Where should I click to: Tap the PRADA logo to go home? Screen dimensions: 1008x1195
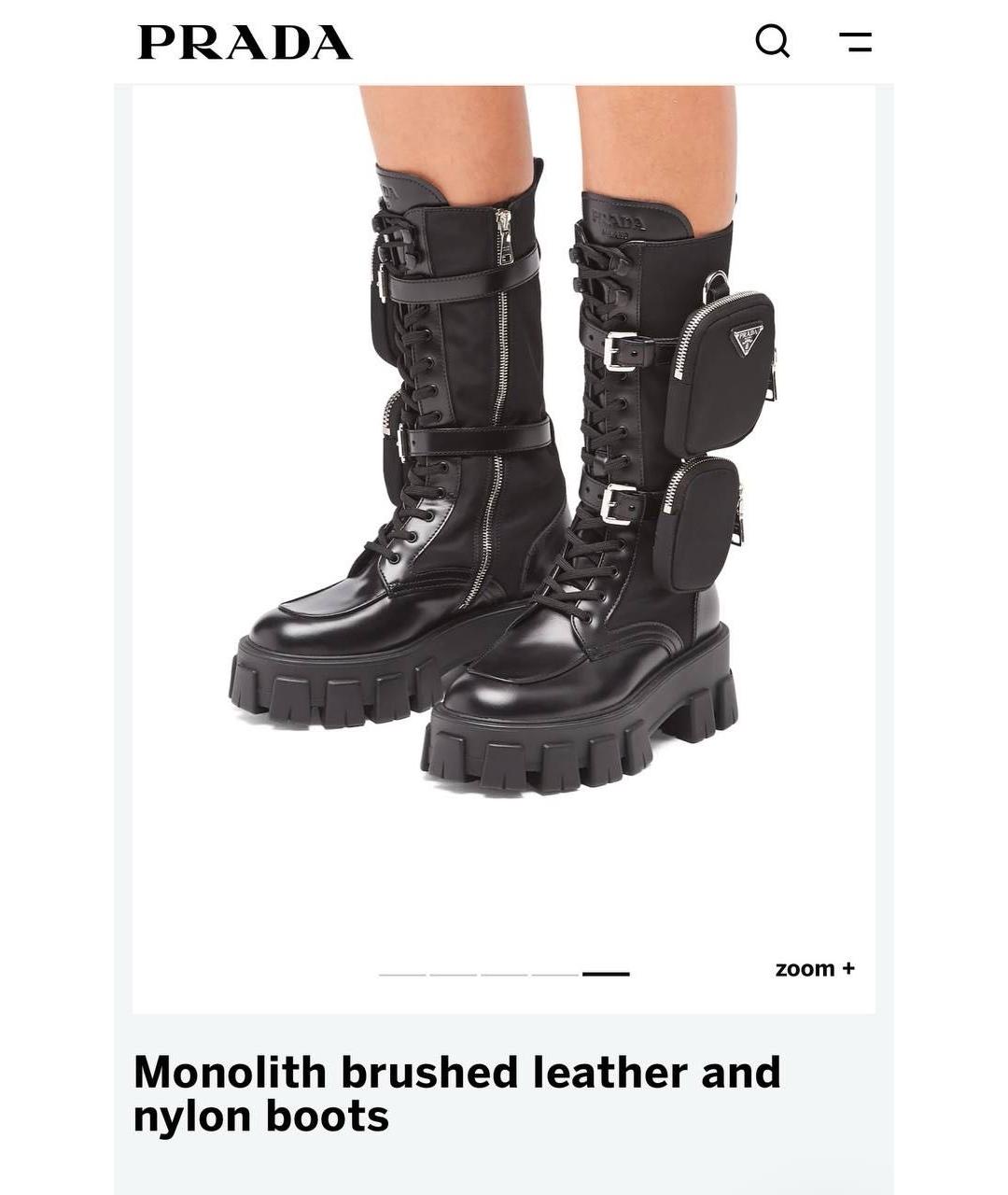[x=245, y=43]
